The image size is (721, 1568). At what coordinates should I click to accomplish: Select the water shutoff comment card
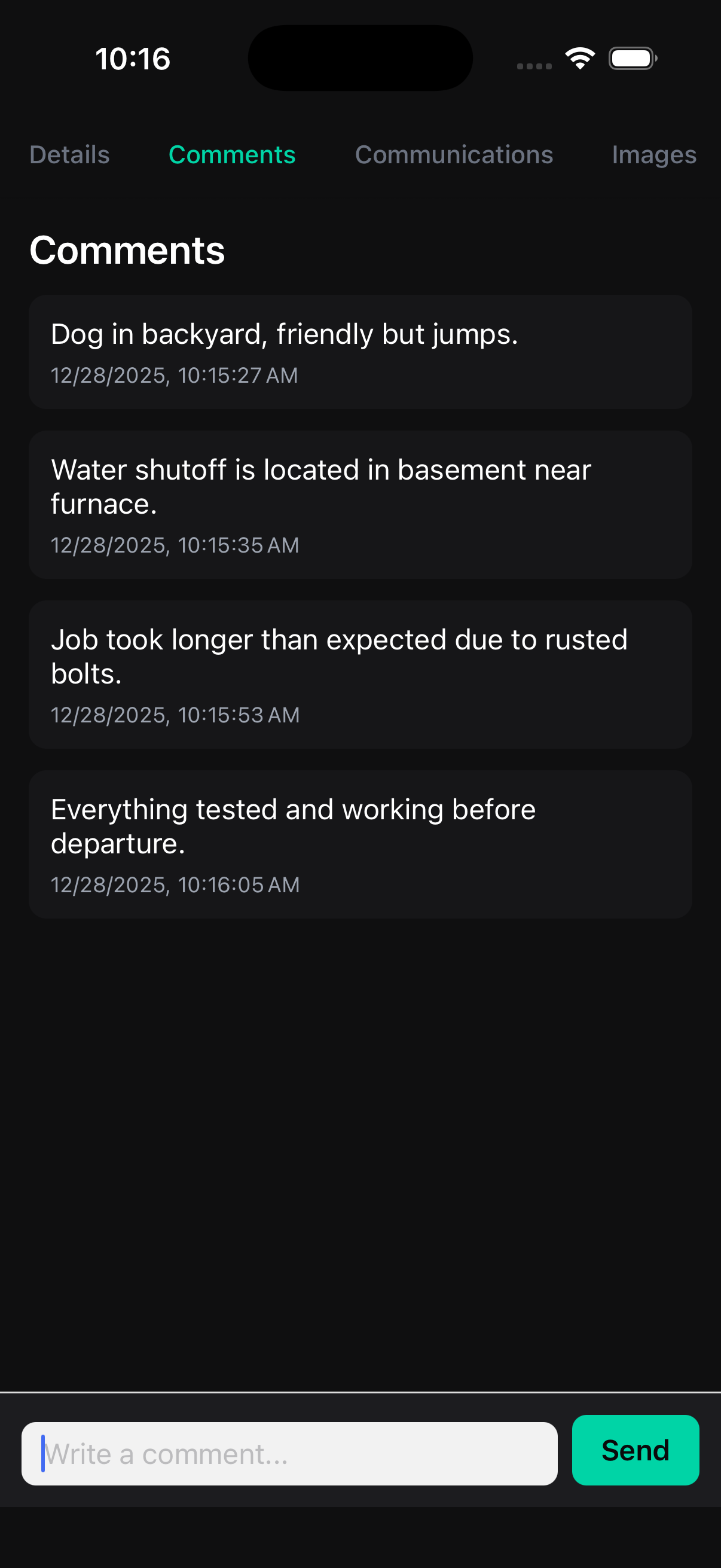point(360,505)
